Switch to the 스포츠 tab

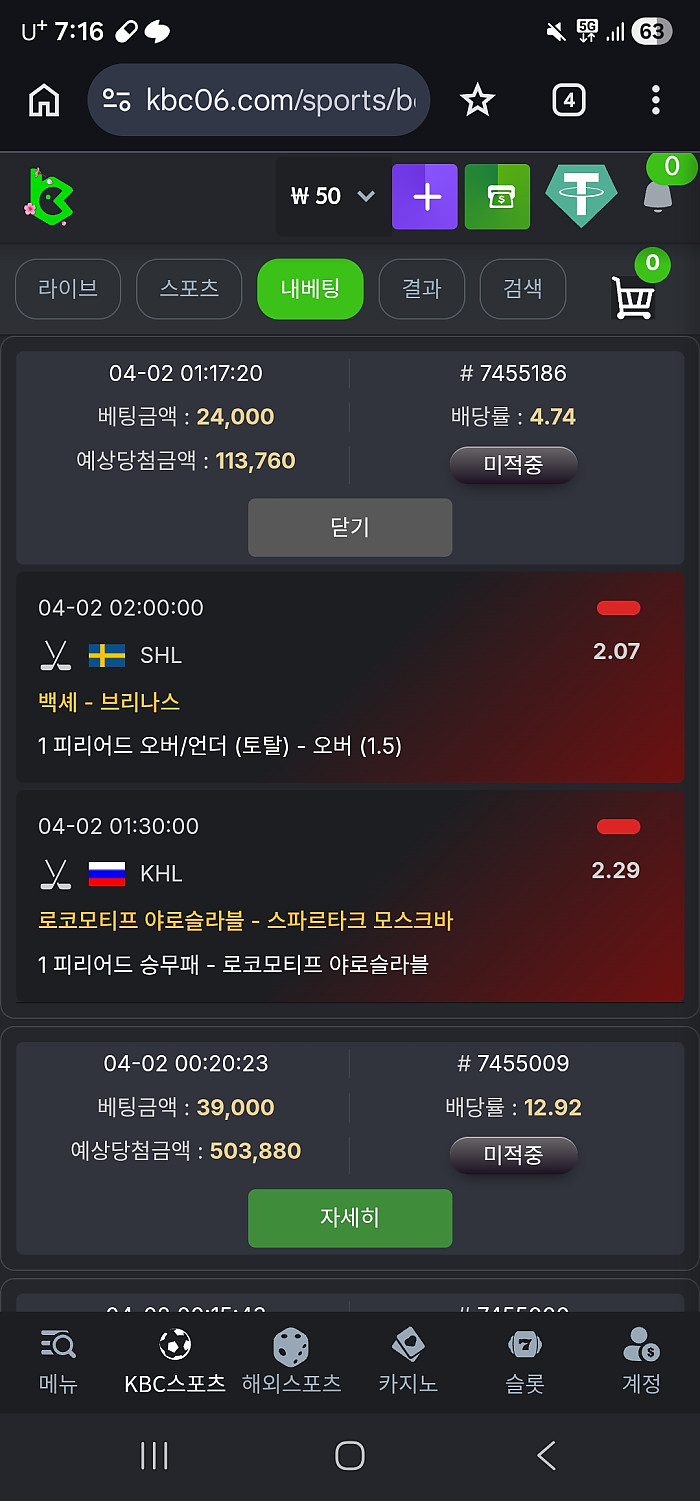tap(189, 289)
